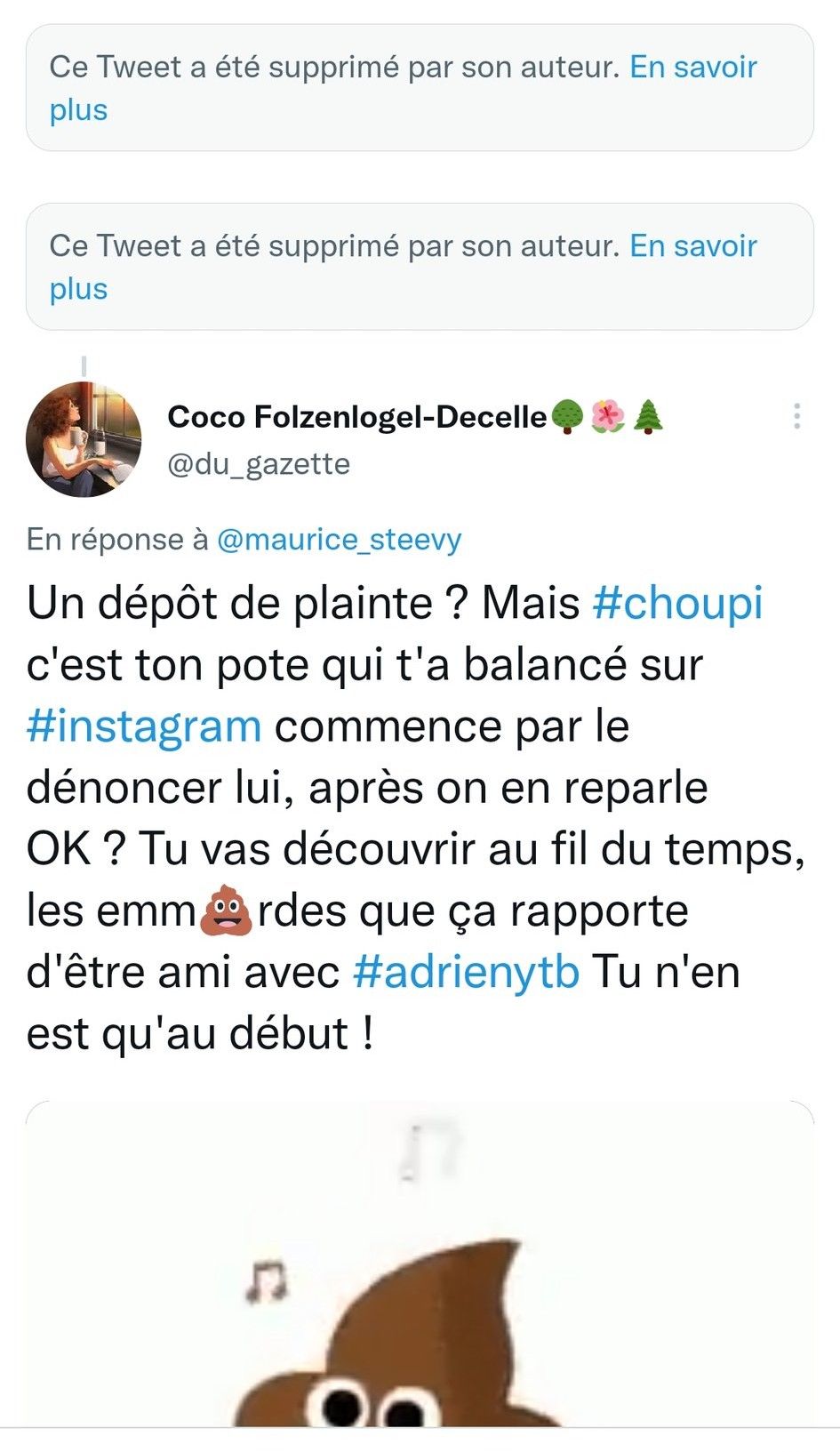This screenshot has width=840, height=1452.
Task: Open Coco Folzenlogel-Decelle's profile picture
Action: [84, 439]
